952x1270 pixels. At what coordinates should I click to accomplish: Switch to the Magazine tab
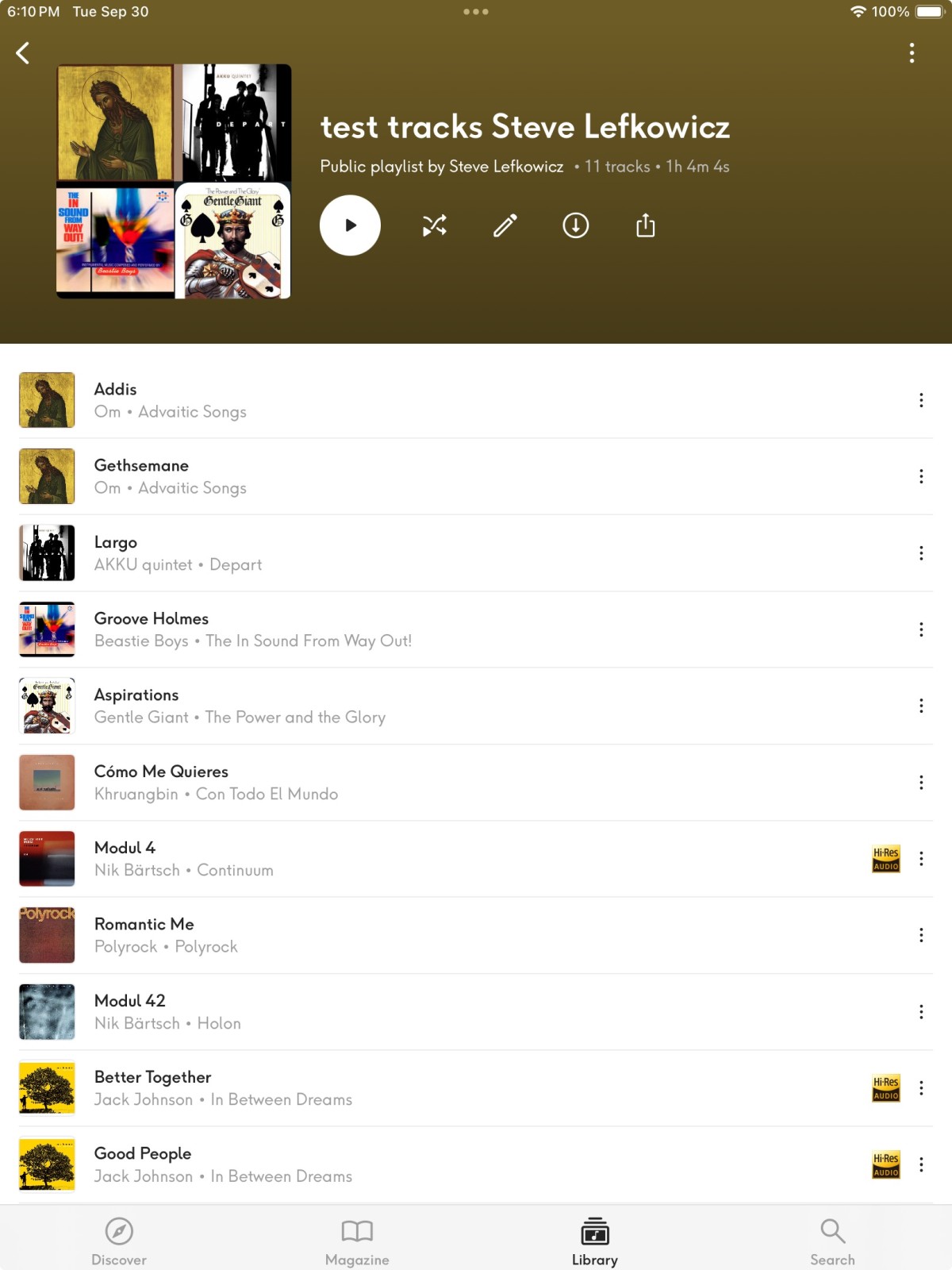click(357, 1241)
